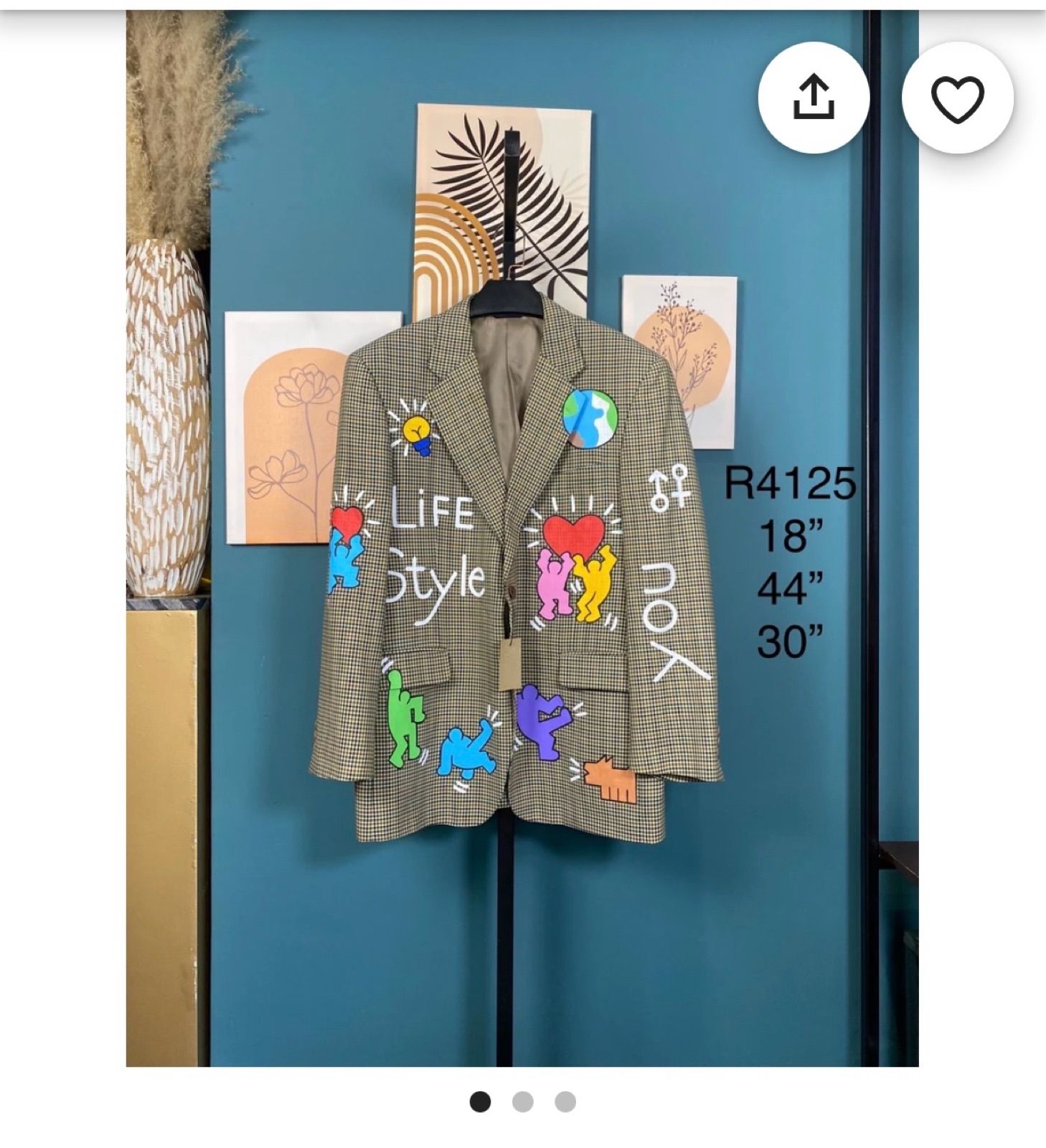Add the blazer to favorites
The width and height of the screenshot is (1046, 1148).
[x=957, y=97]
